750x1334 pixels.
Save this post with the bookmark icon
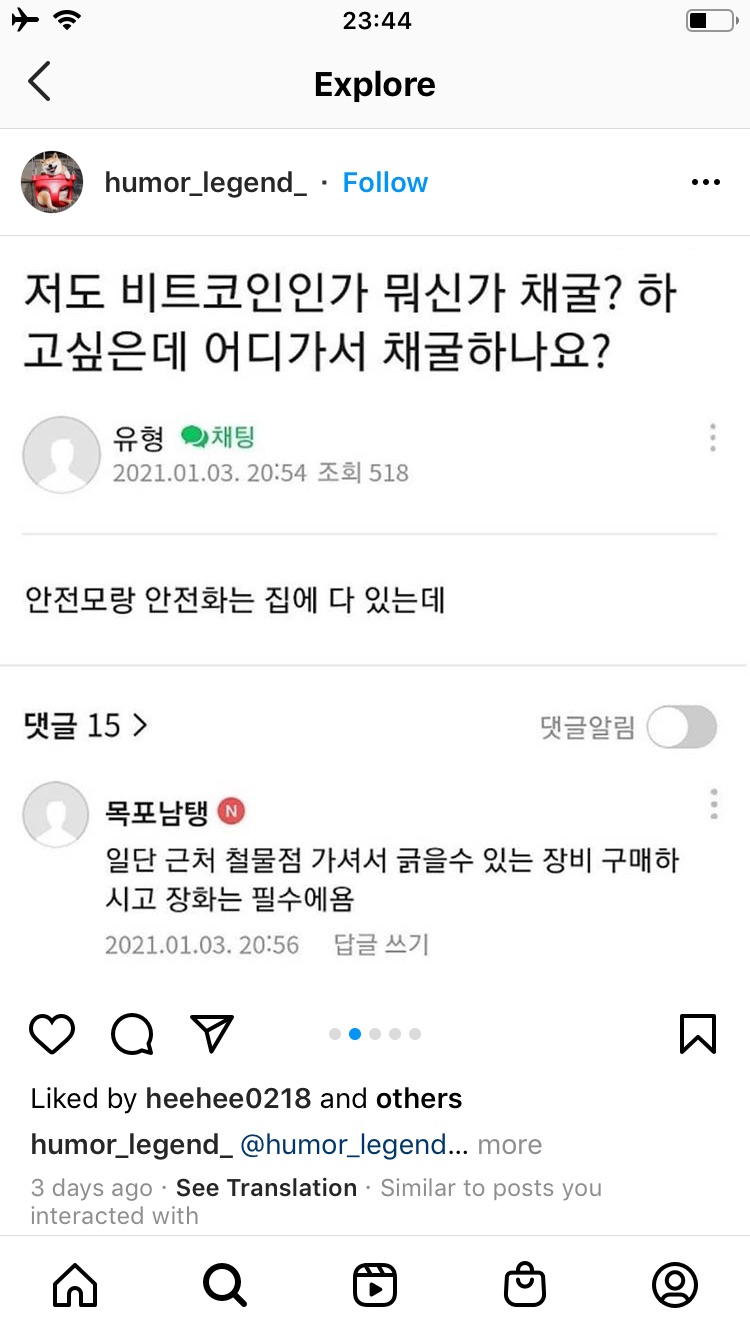[x=697, y=1034]
